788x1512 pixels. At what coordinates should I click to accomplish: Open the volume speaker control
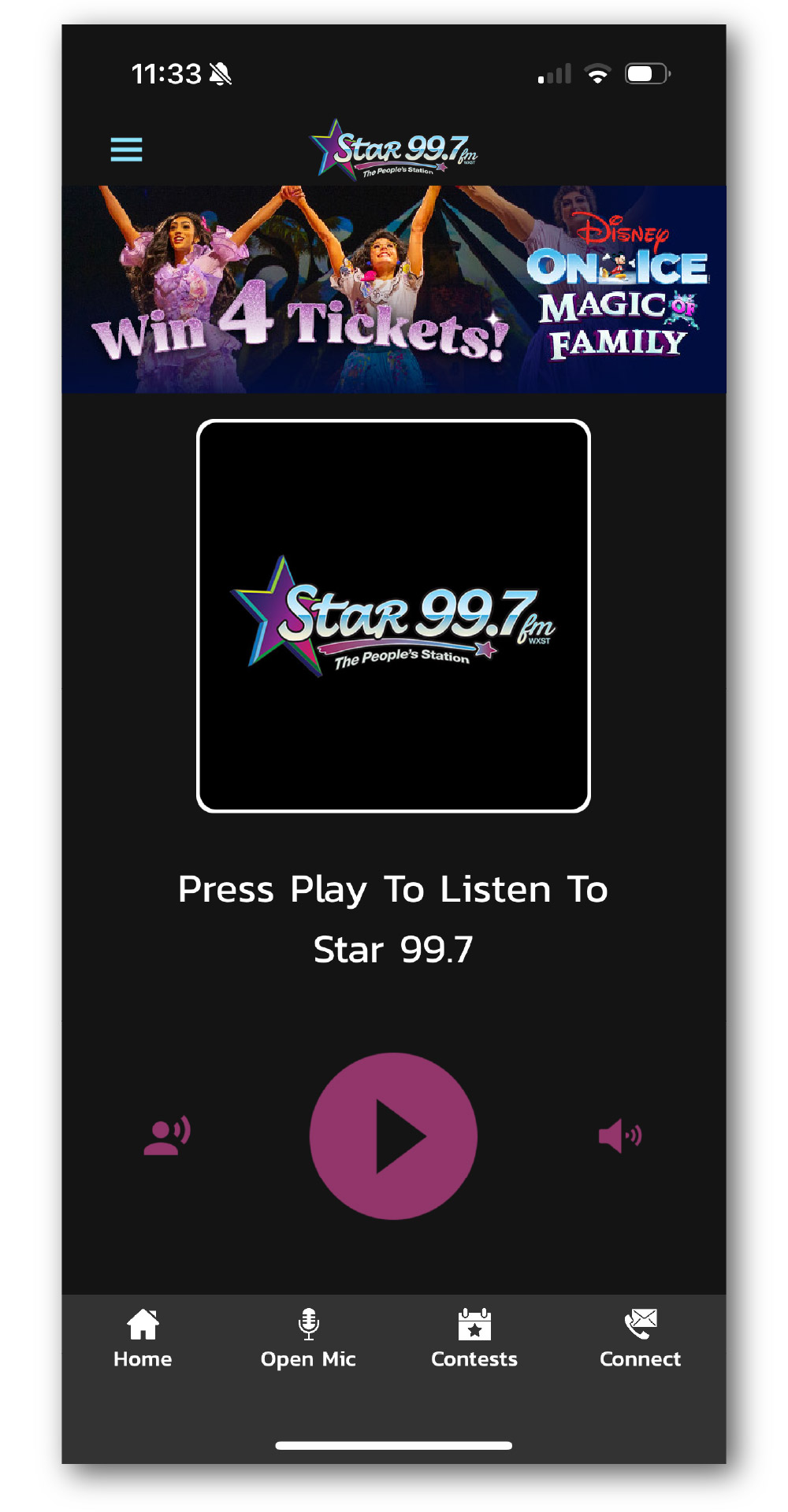tap(620, 1136)
